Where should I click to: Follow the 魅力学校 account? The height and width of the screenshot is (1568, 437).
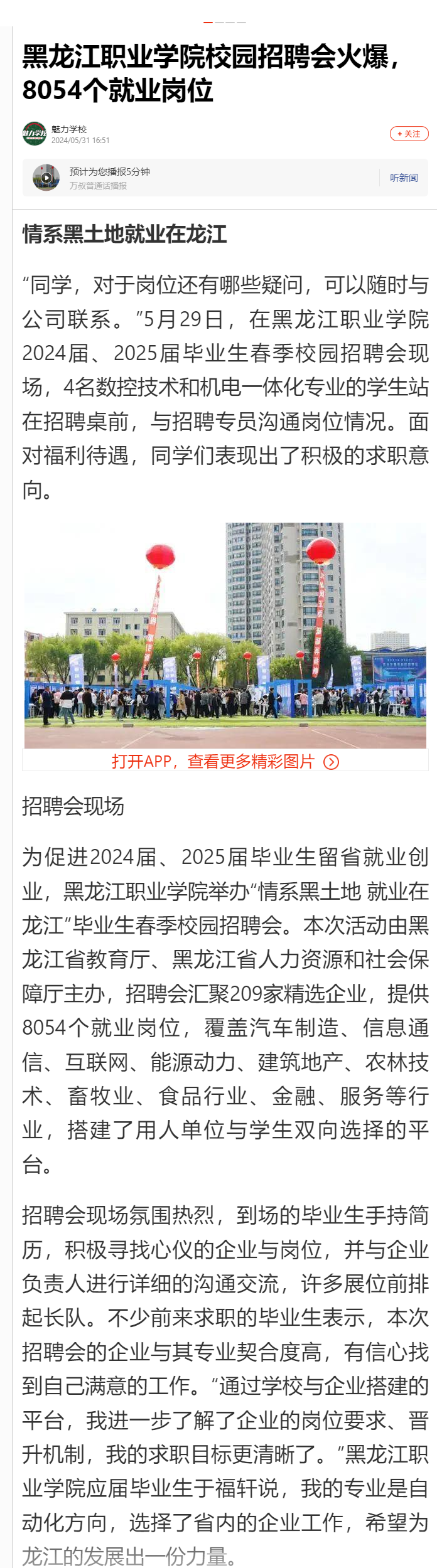tap(409, 134)
